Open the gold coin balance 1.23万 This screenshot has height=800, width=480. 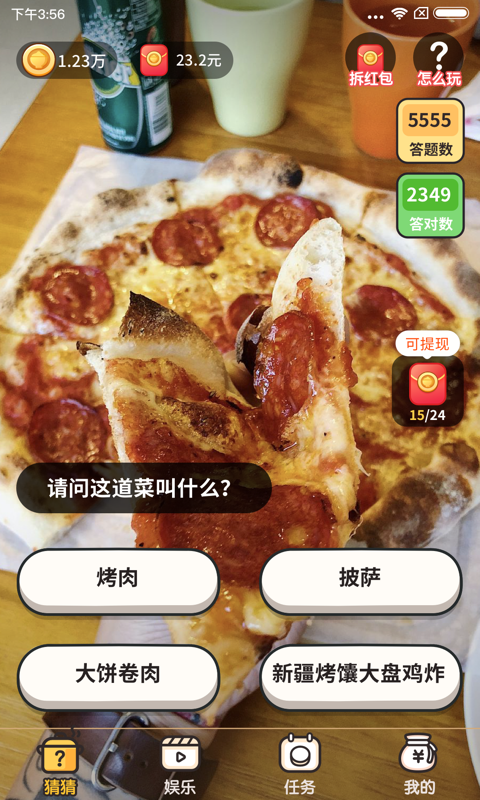[66, 60]
